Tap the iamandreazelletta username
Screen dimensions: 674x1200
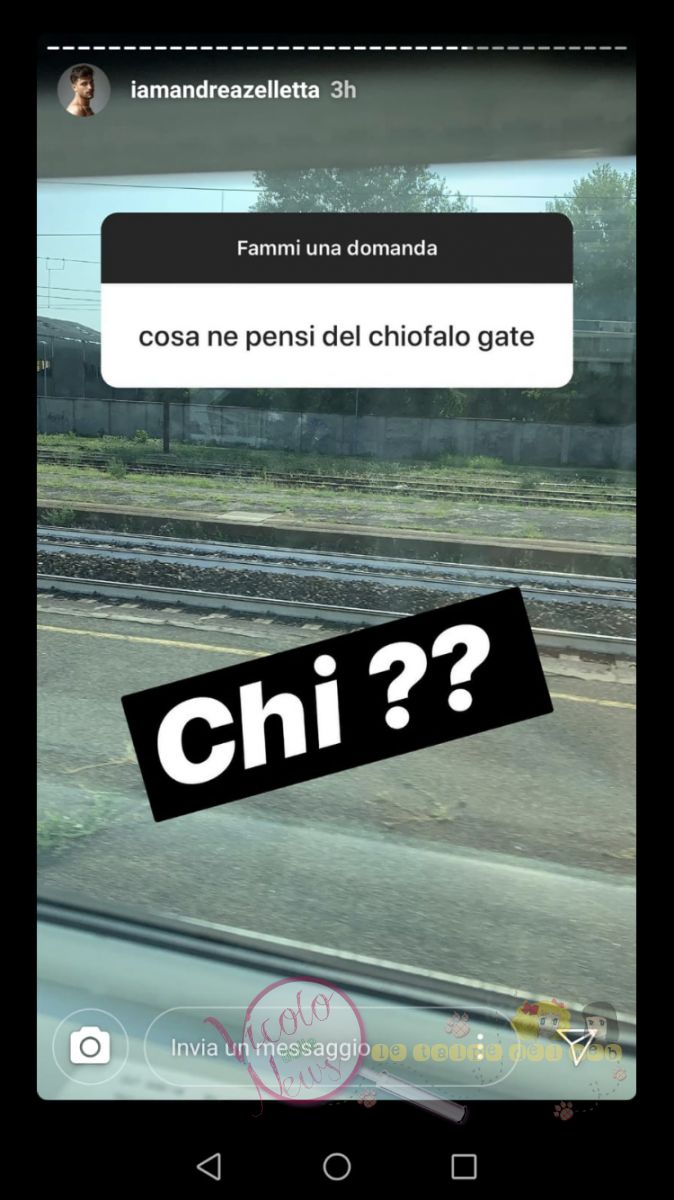[x=225, y=90]
